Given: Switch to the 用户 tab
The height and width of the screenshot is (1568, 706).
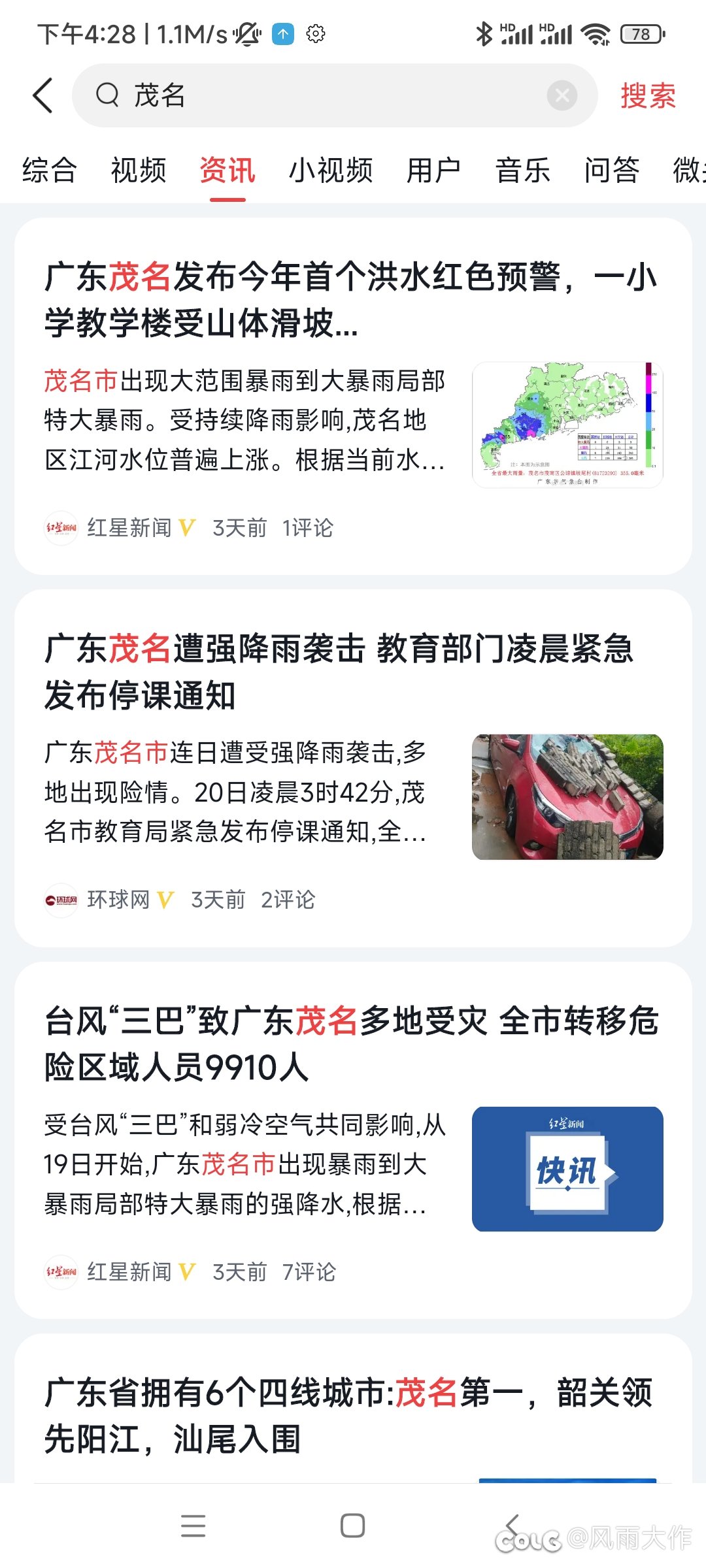Looking at the screenshot, I should click(x=433, y=171).
